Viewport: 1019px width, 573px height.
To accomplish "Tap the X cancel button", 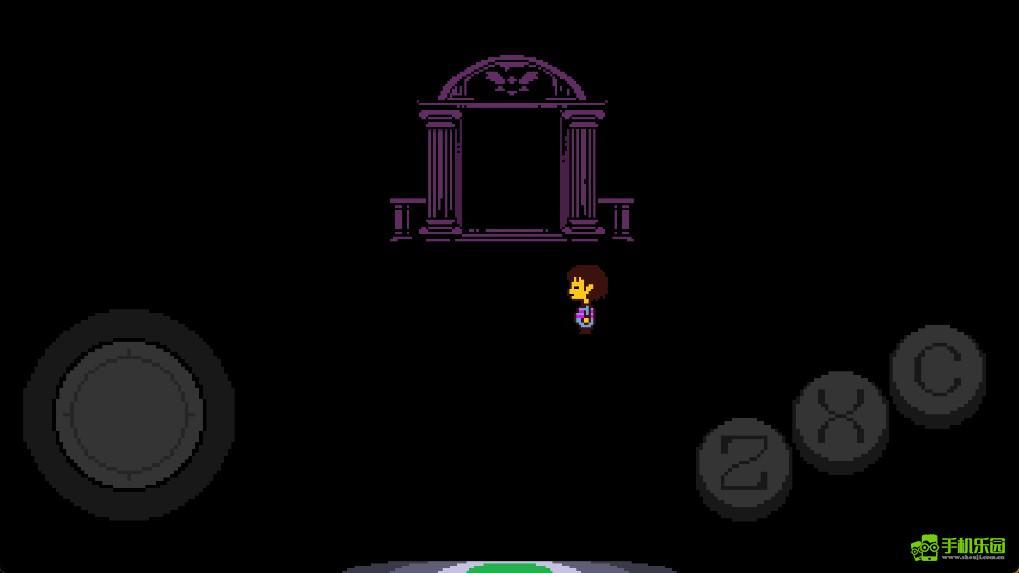I will (x=840, y=418).
